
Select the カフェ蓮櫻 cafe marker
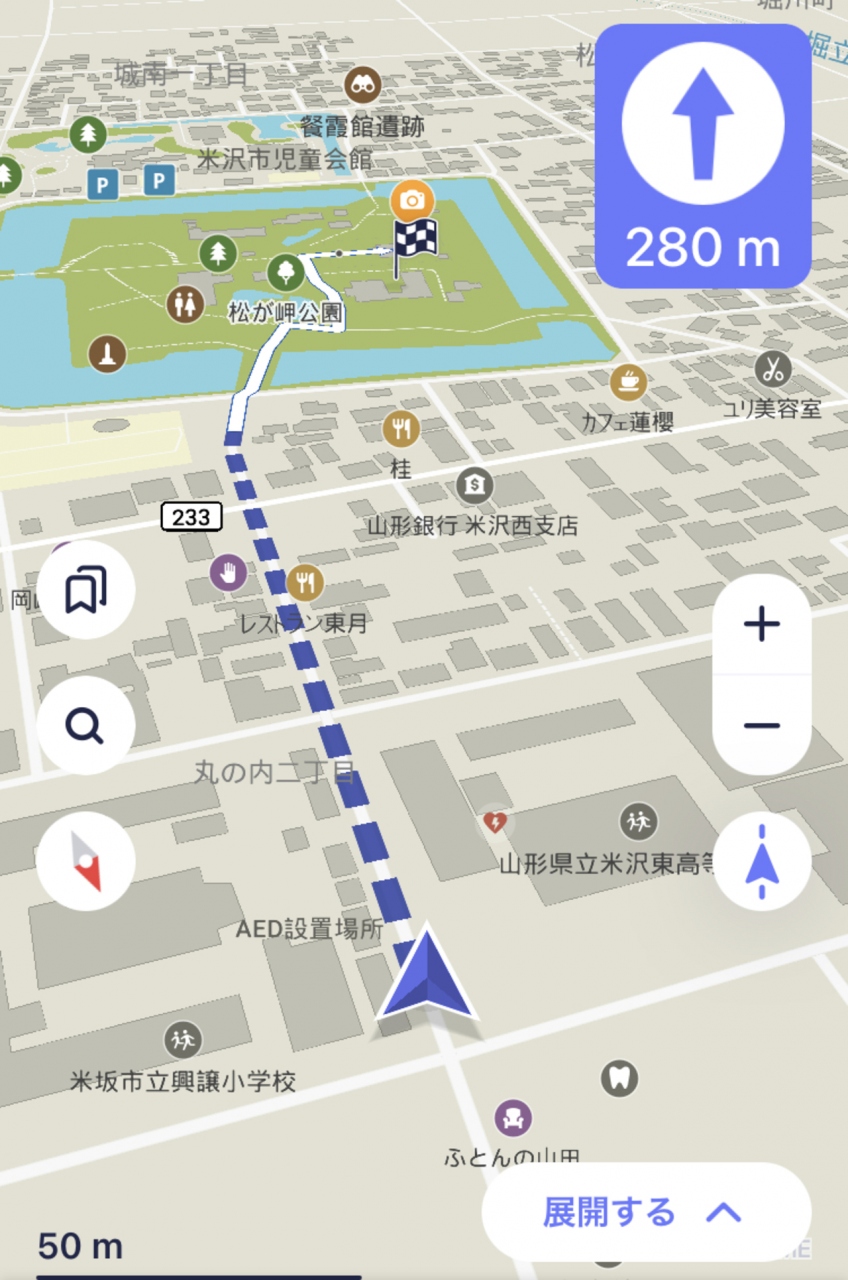point(628,382)
